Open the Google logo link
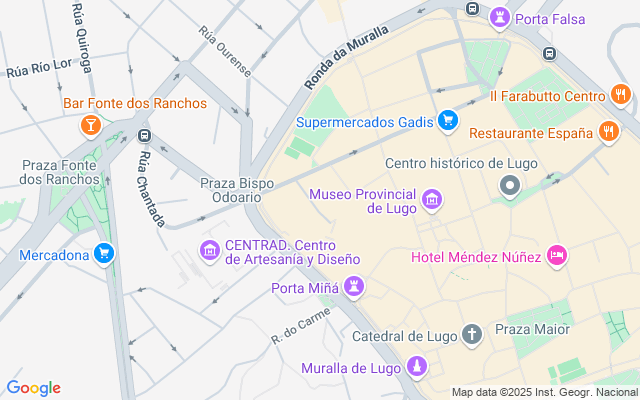 33,388
